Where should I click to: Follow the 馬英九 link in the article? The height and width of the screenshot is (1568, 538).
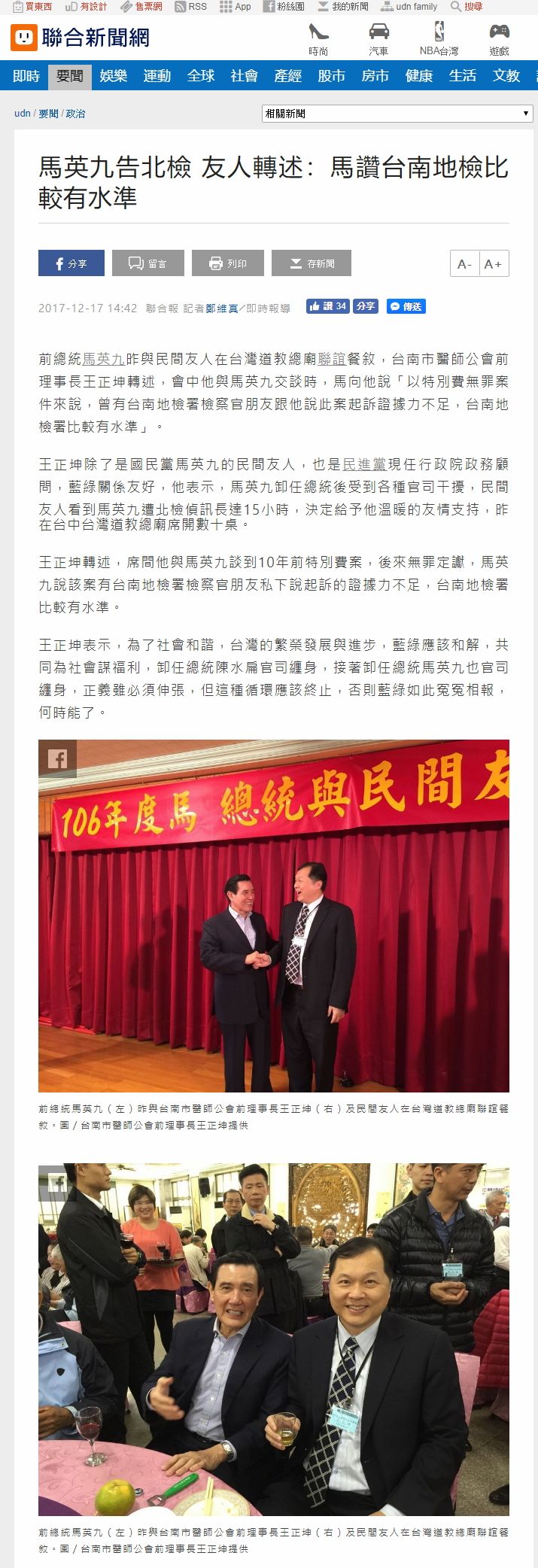click(103, 360)
